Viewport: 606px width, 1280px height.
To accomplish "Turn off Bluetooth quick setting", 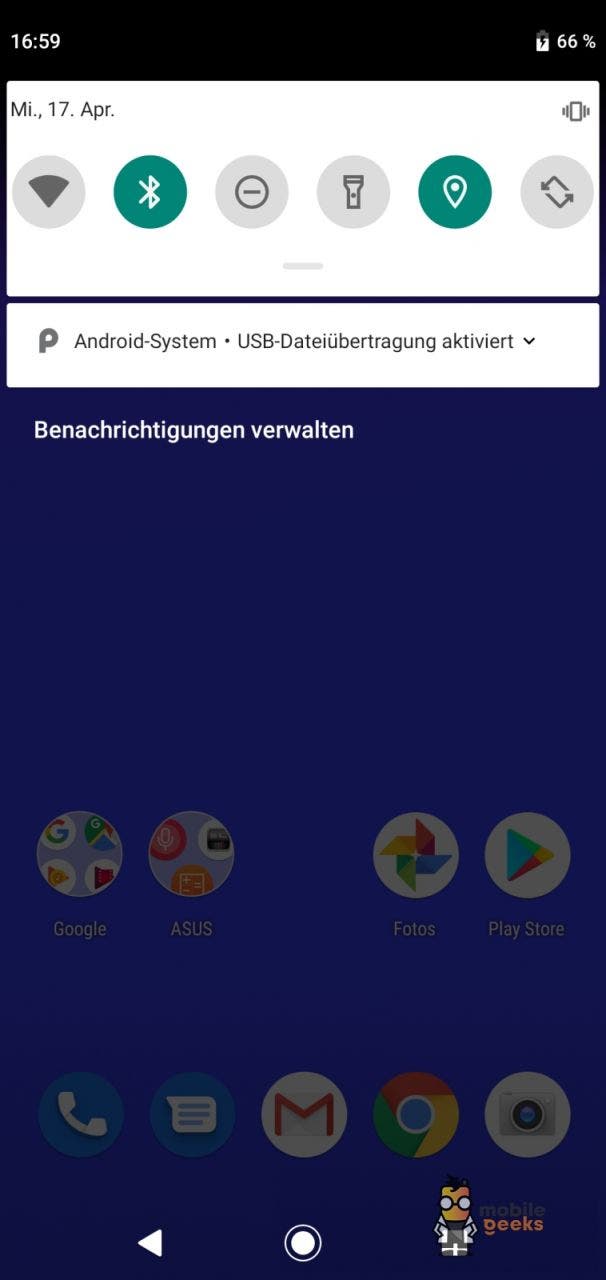I will tap(150, 192).
